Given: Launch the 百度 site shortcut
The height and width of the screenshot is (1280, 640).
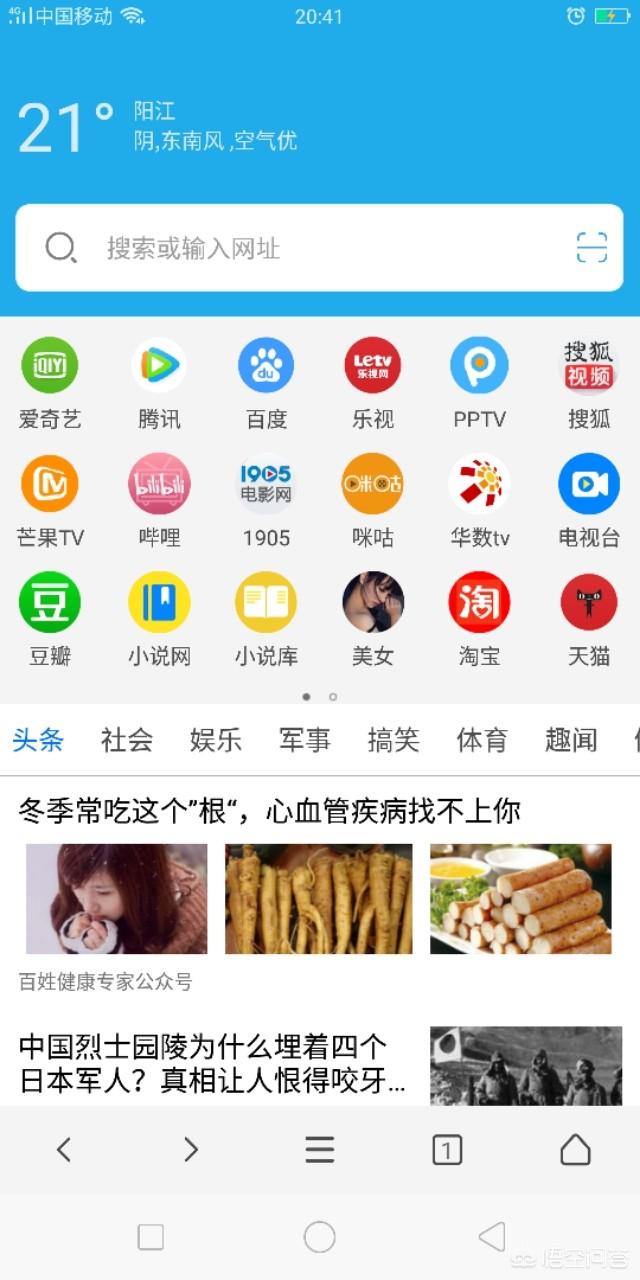Looking at the screenshot, I should (x=266, y=383).
